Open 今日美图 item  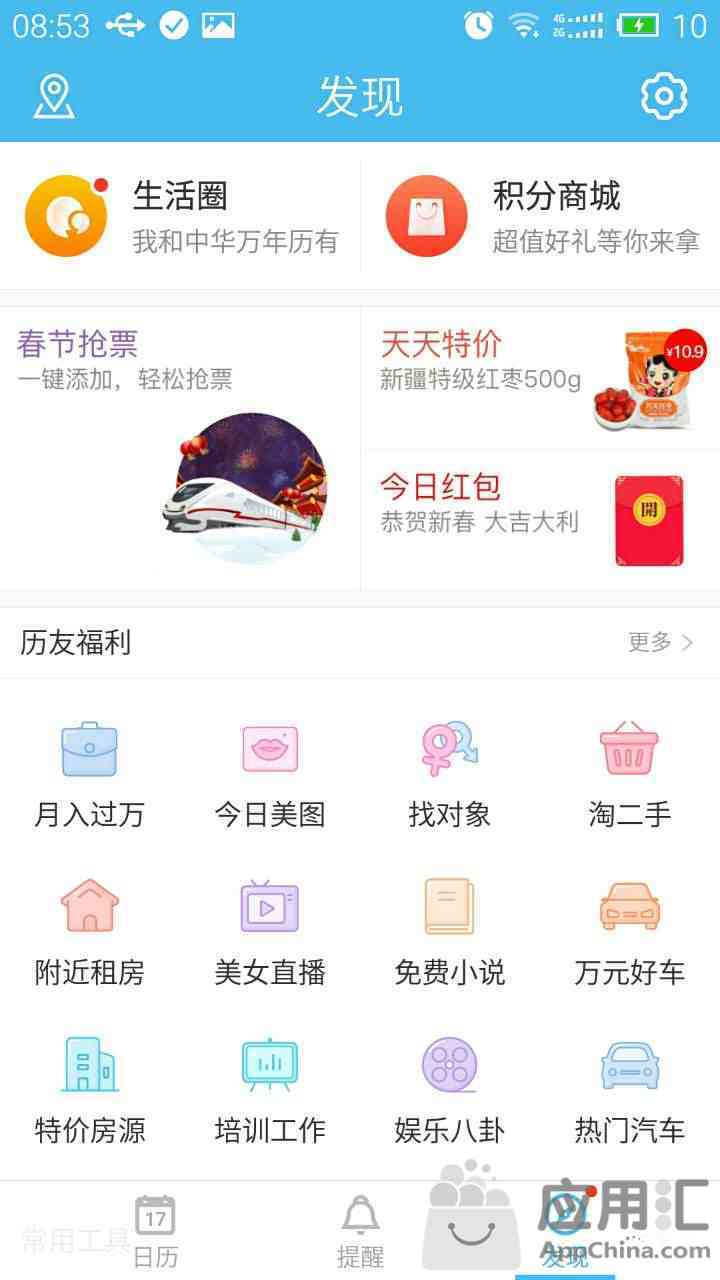tap(270, 774)
